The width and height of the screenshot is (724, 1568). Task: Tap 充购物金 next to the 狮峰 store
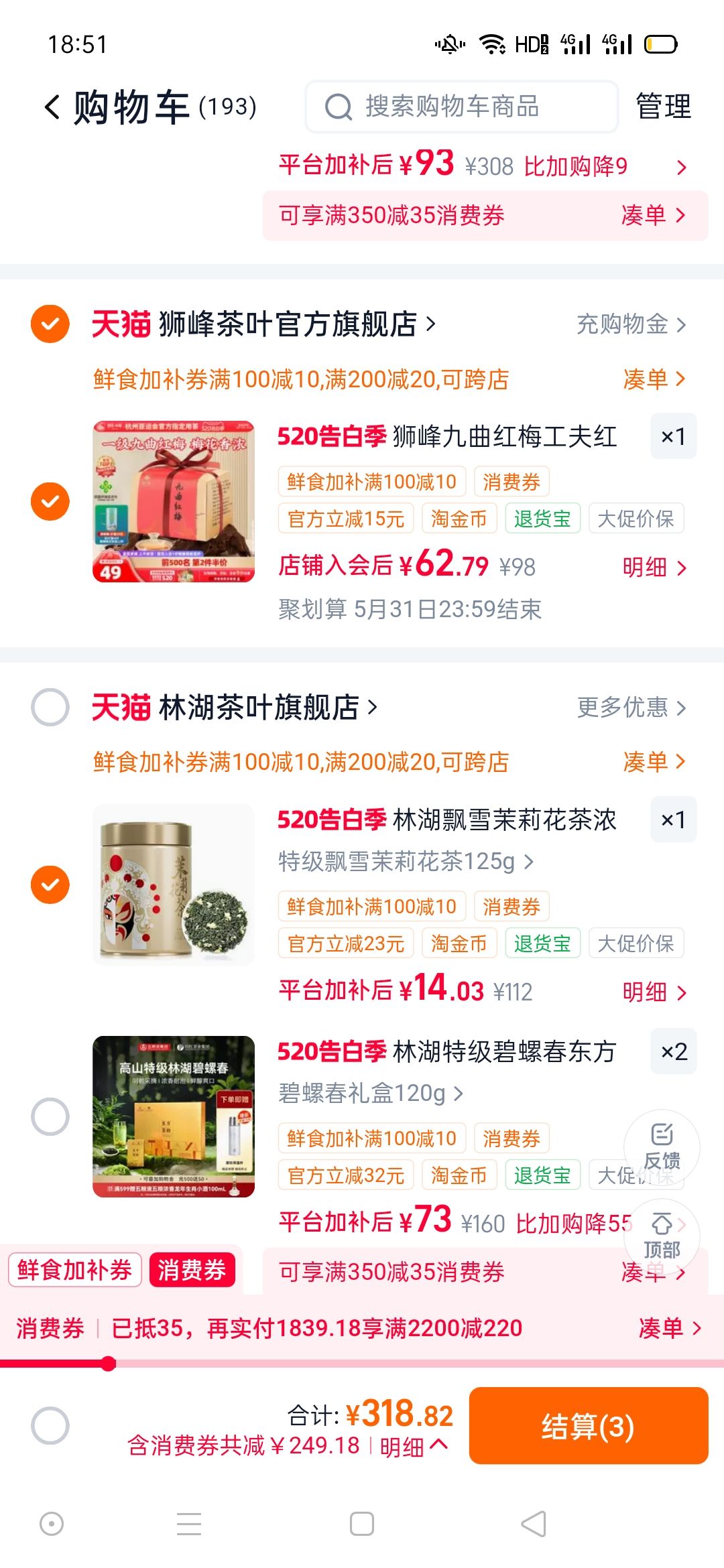[x=631, y=324]
